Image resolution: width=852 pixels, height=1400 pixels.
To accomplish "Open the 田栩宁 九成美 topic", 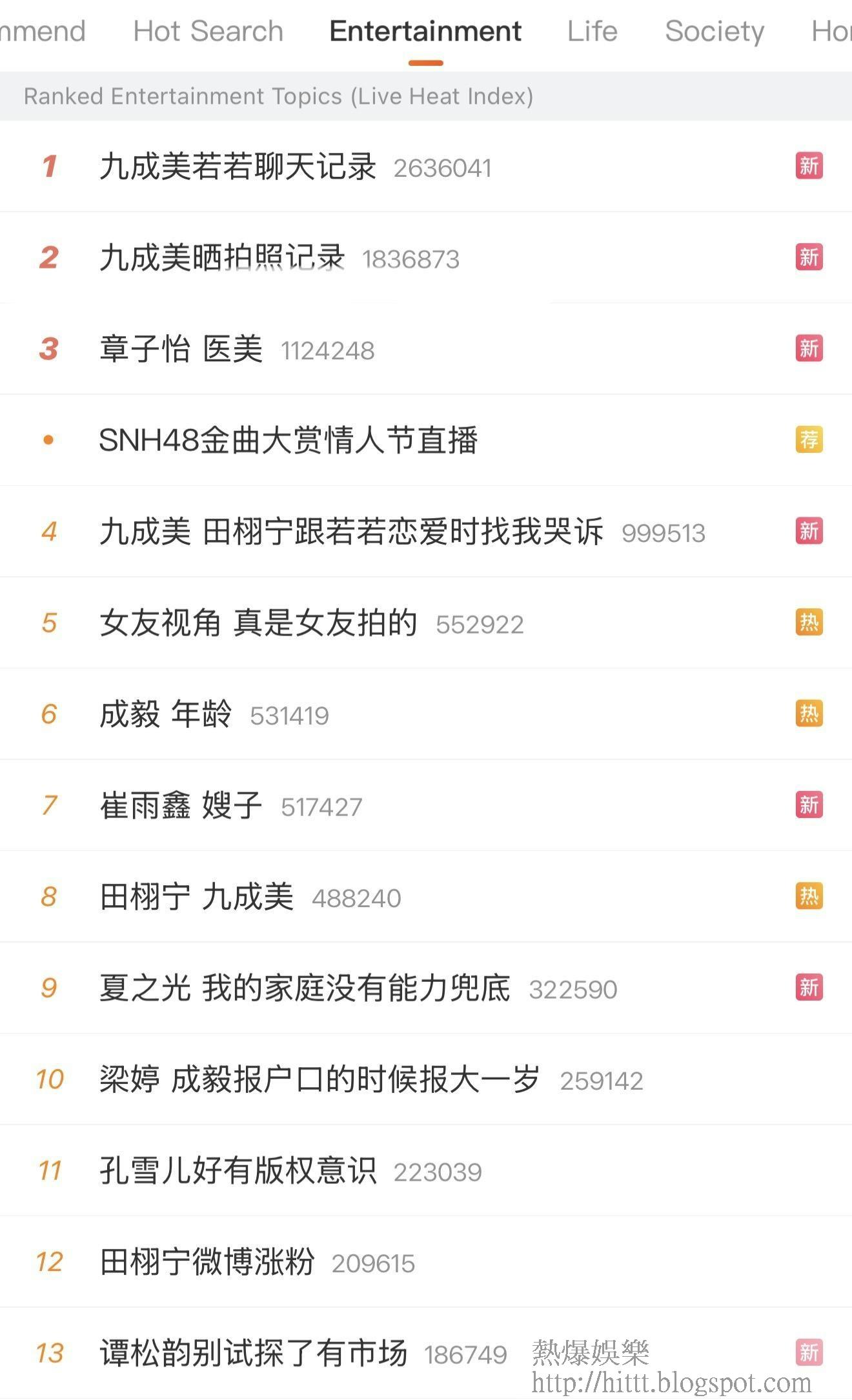I will 197,897.
